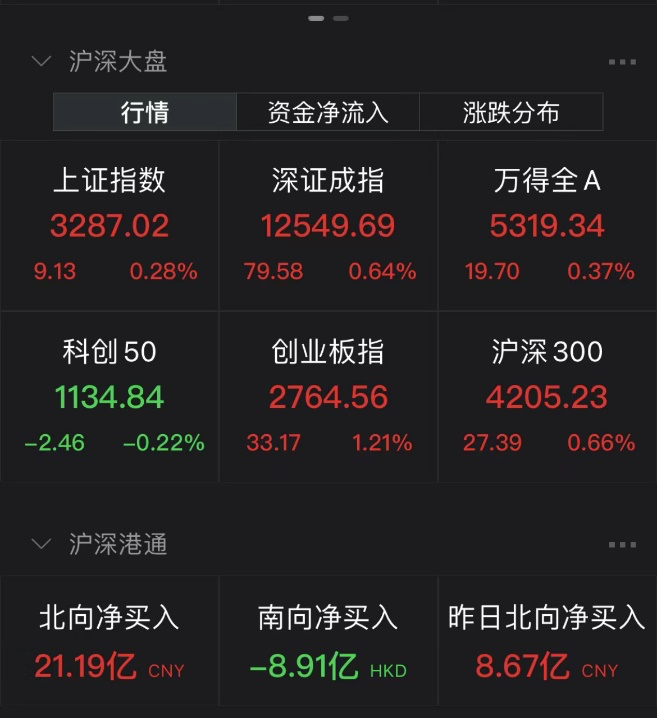Open the 沪深300 index card

[547, 397]
